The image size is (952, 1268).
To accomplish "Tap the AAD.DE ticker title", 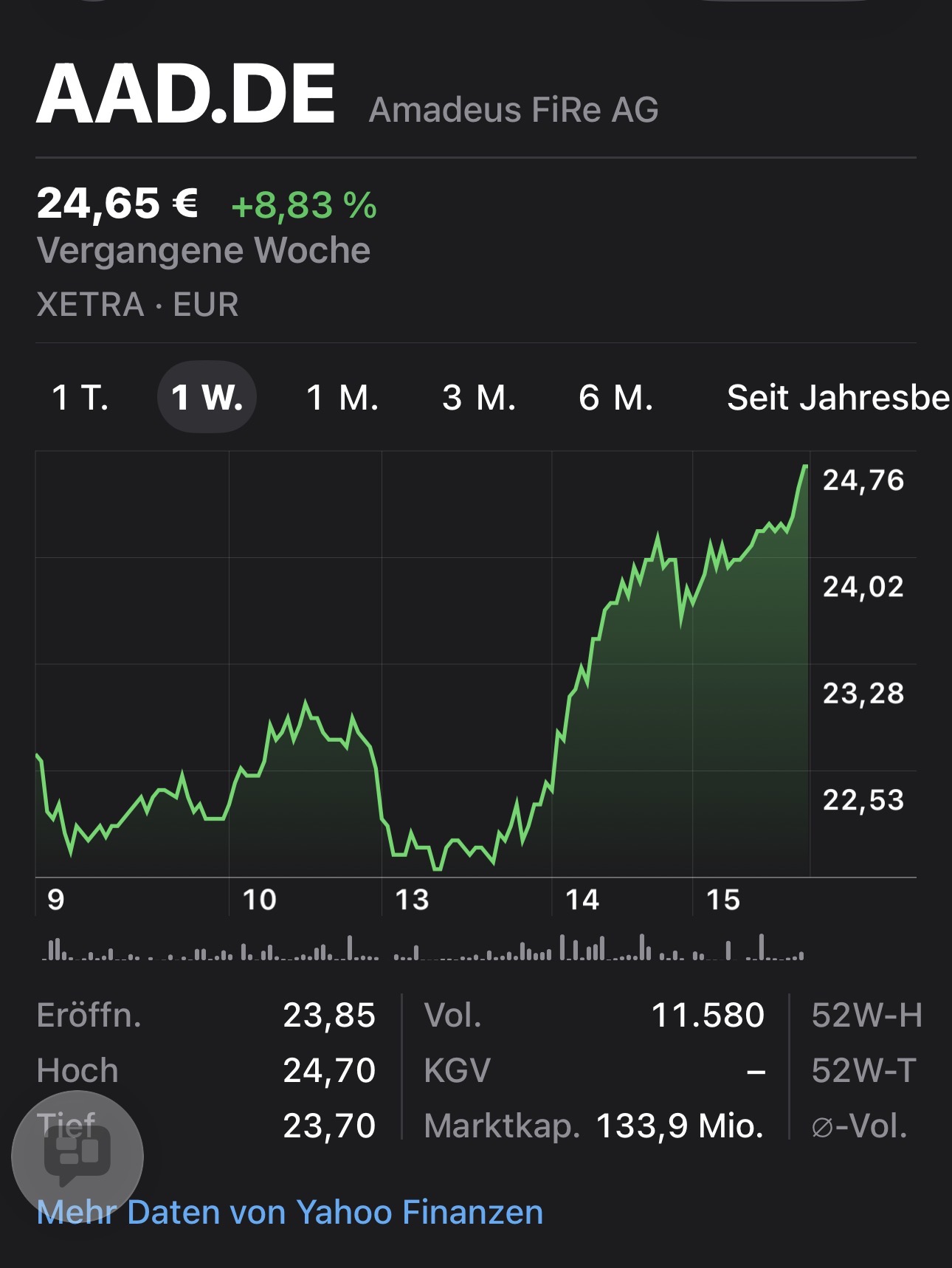I will [188, 92].
